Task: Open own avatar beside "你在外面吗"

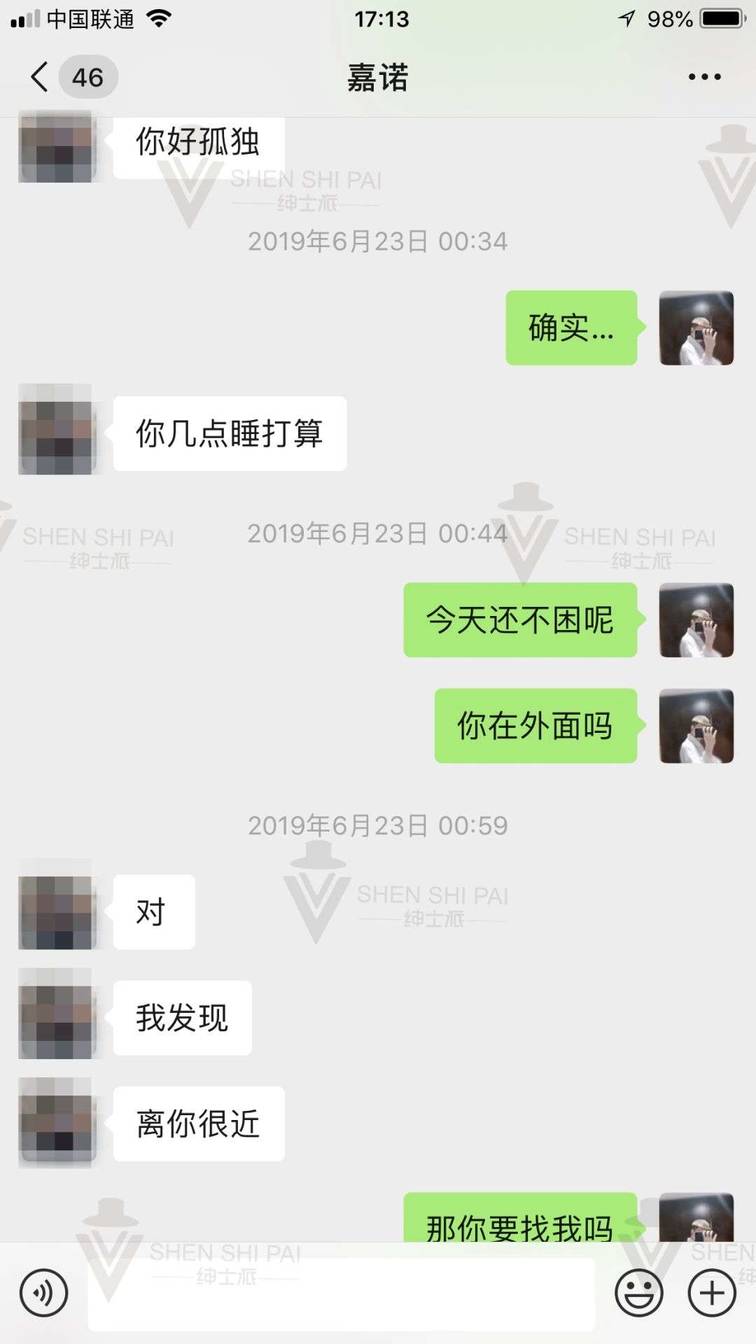Action: pyautogui.click(x=696, y=726)
